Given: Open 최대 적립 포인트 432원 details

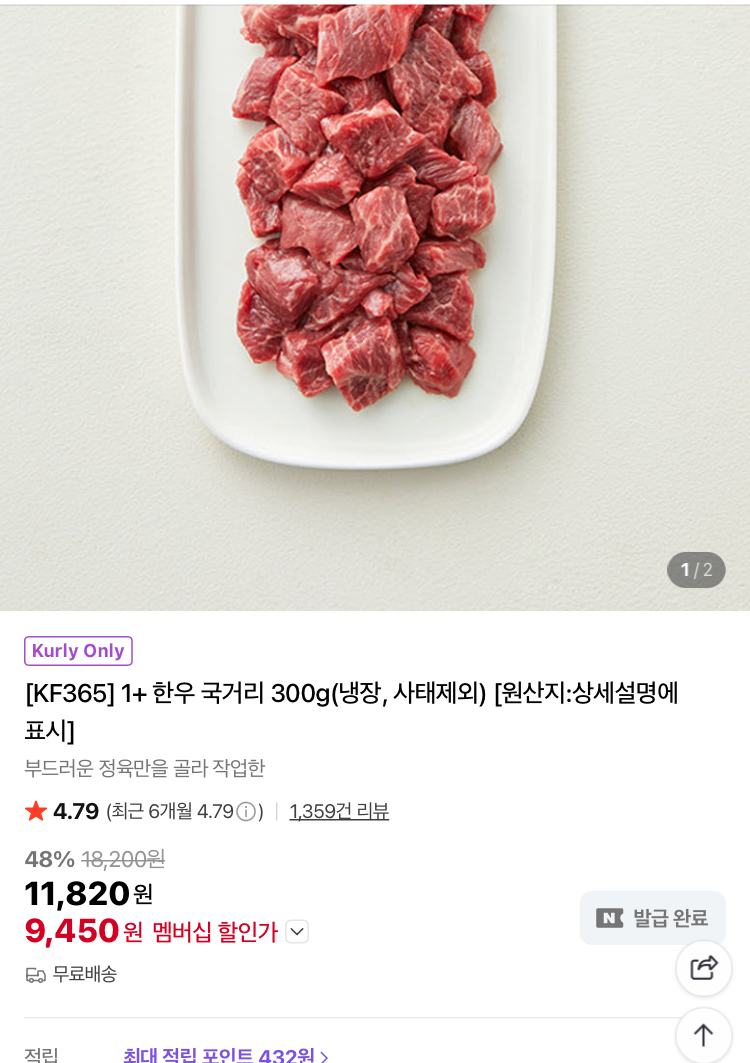Looking at the screenshot, I should 225,1055.
